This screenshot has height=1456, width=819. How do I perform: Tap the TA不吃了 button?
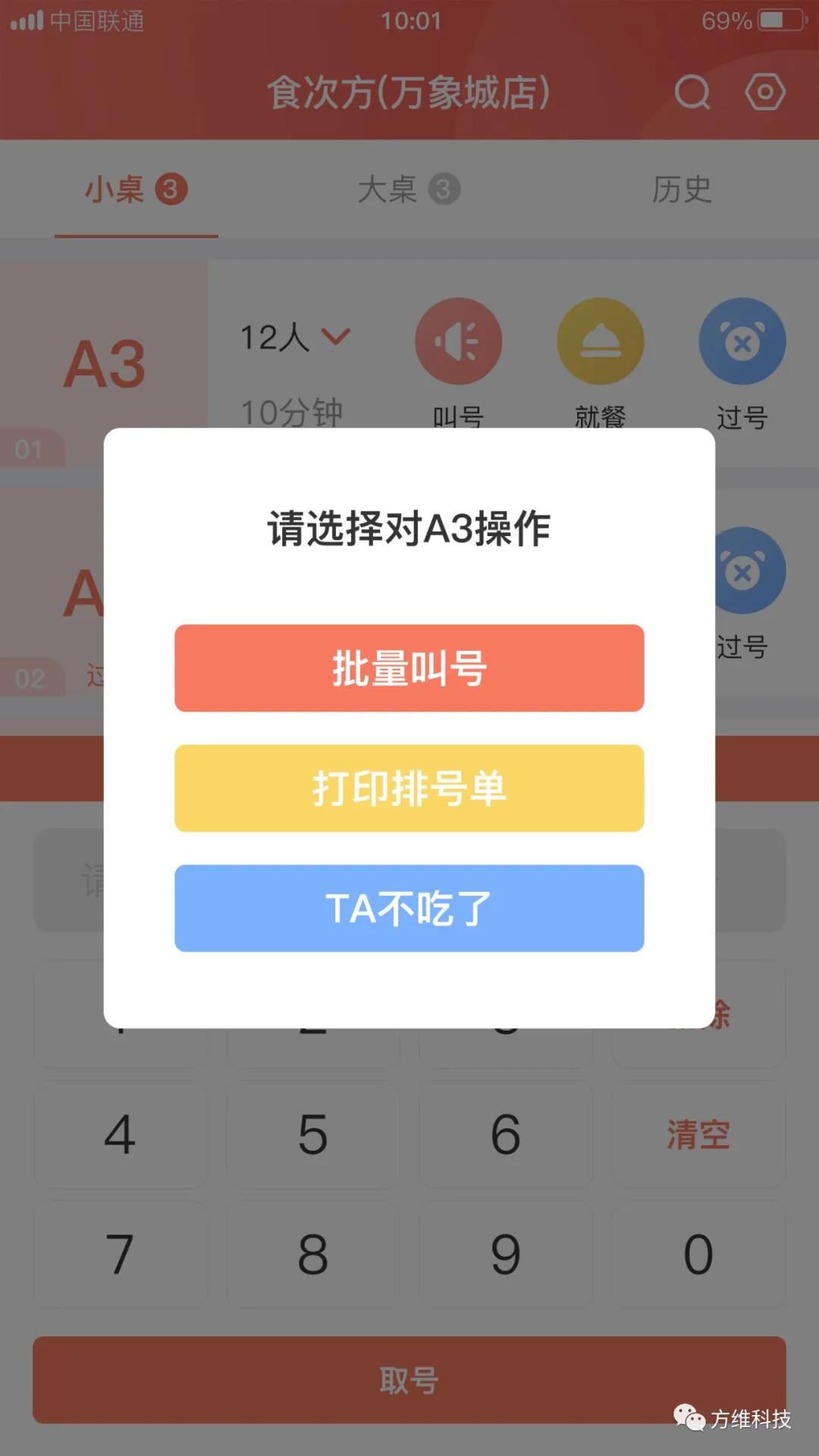point(409,908)
